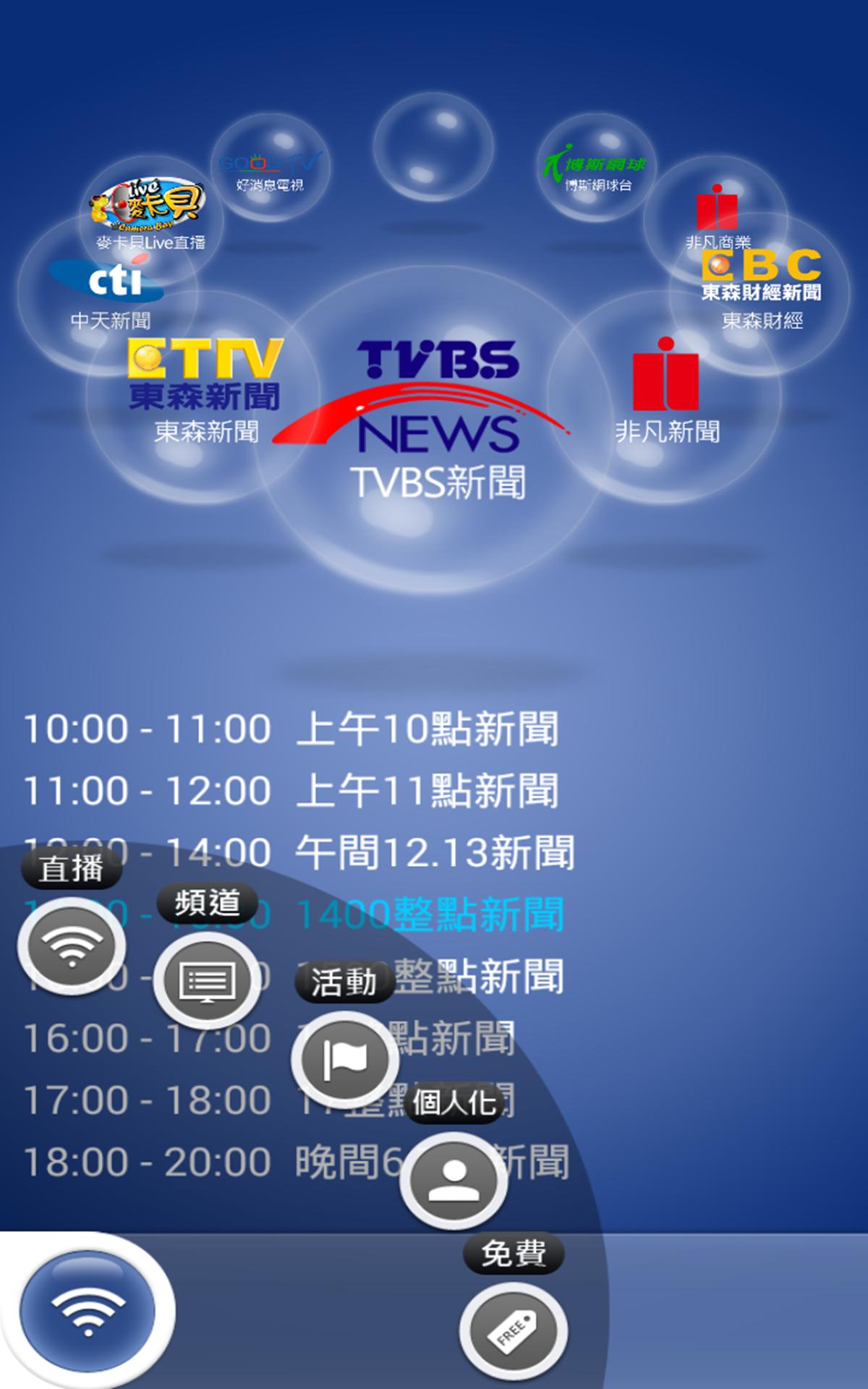Choose the 非凡新聞 channel bubble
This screenshot has width=868, height=1389.
coord(666,391)
